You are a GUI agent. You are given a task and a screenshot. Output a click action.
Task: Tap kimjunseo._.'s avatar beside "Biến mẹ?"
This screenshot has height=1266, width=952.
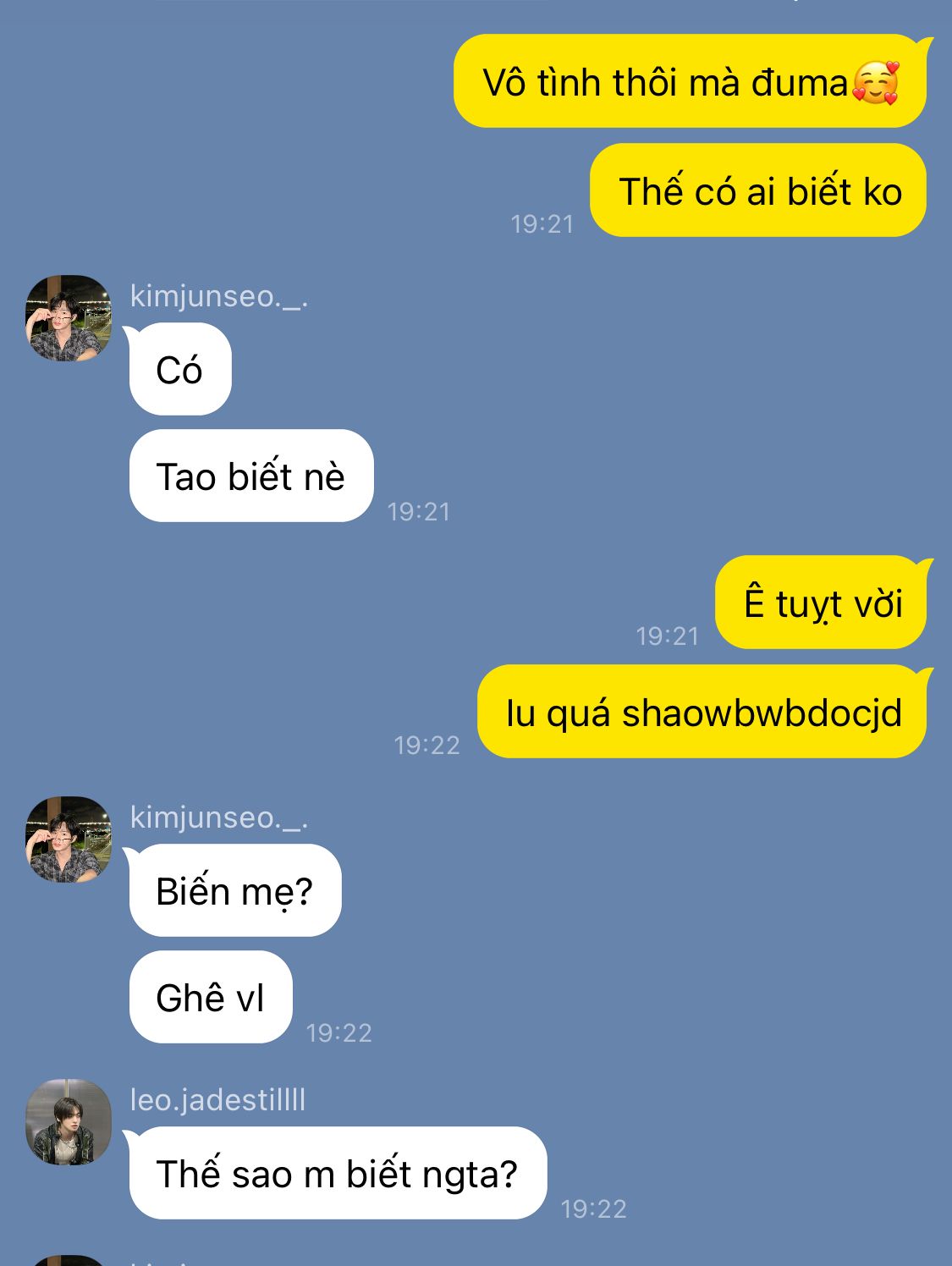pos(69,839)
